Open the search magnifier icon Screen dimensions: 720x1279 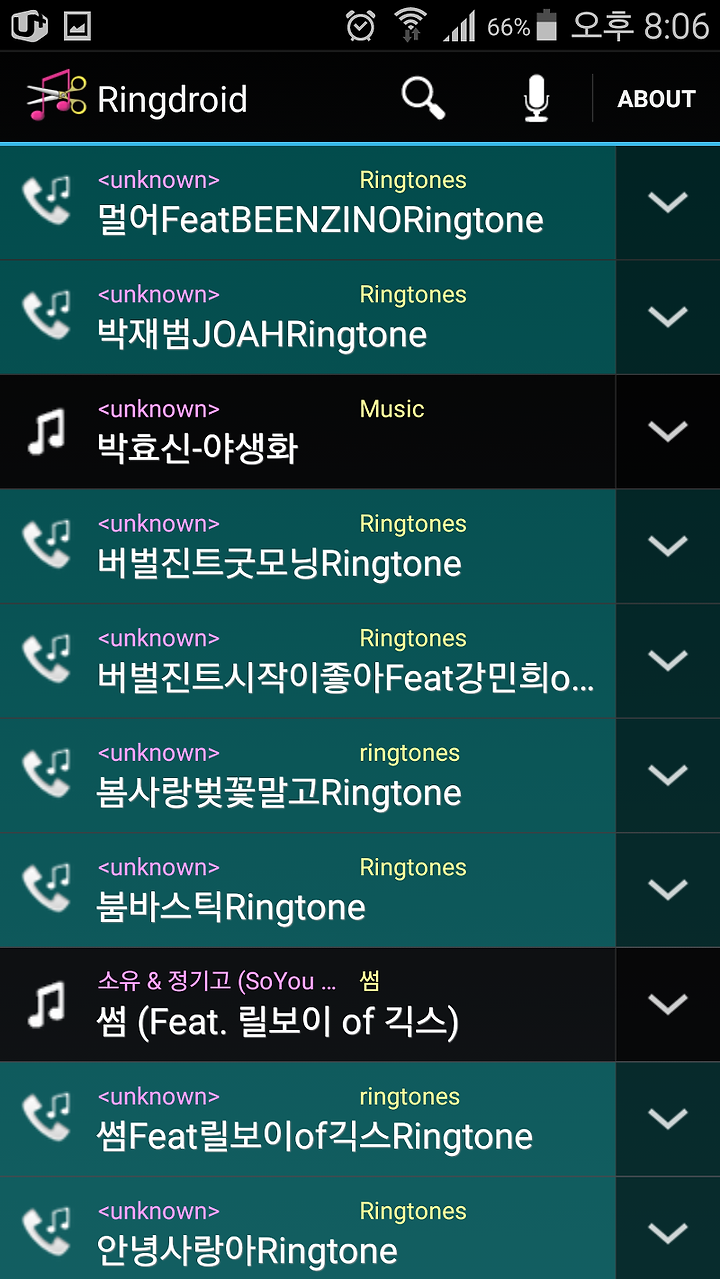click(423, 99)
